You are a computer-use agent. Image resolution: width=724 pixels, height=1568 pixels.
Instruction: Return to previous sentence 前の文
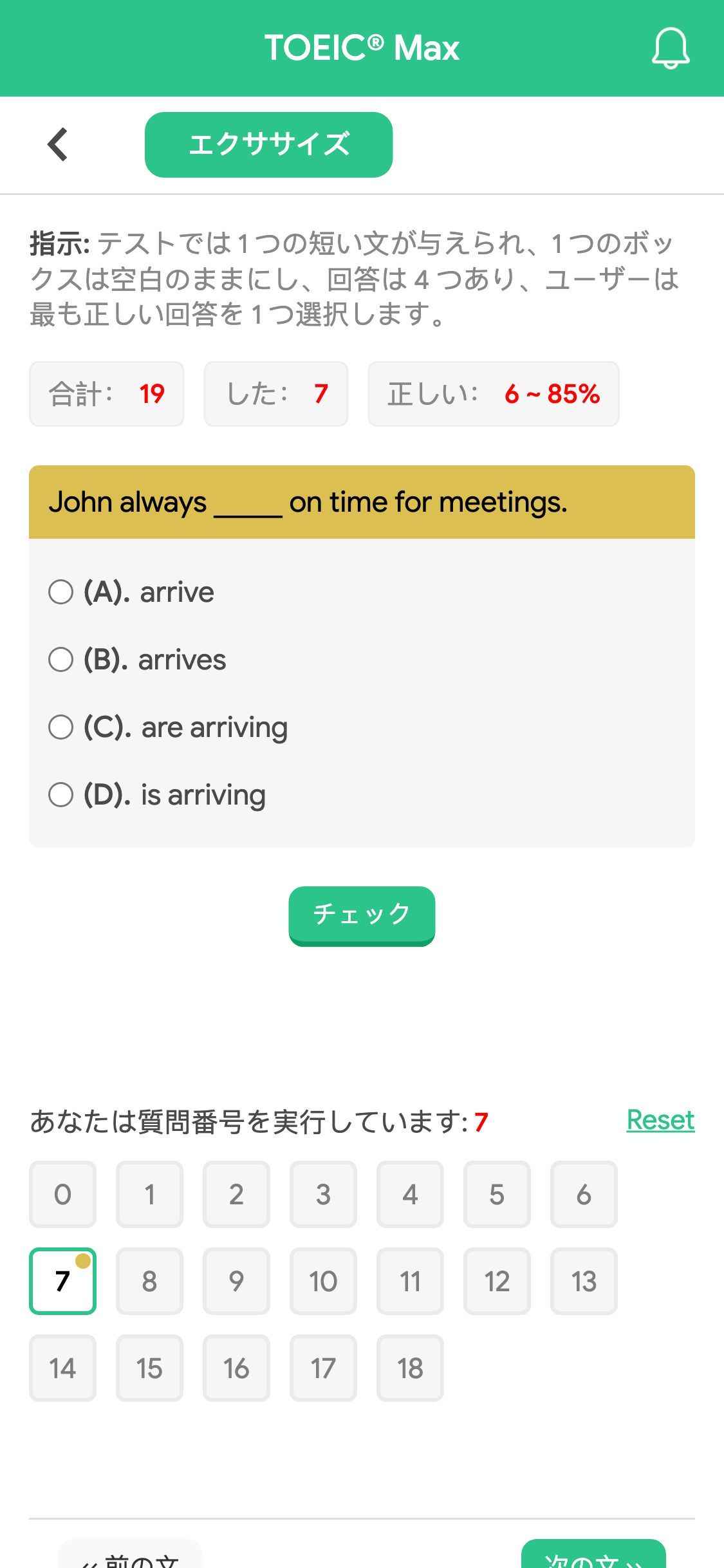point(130,1556)
